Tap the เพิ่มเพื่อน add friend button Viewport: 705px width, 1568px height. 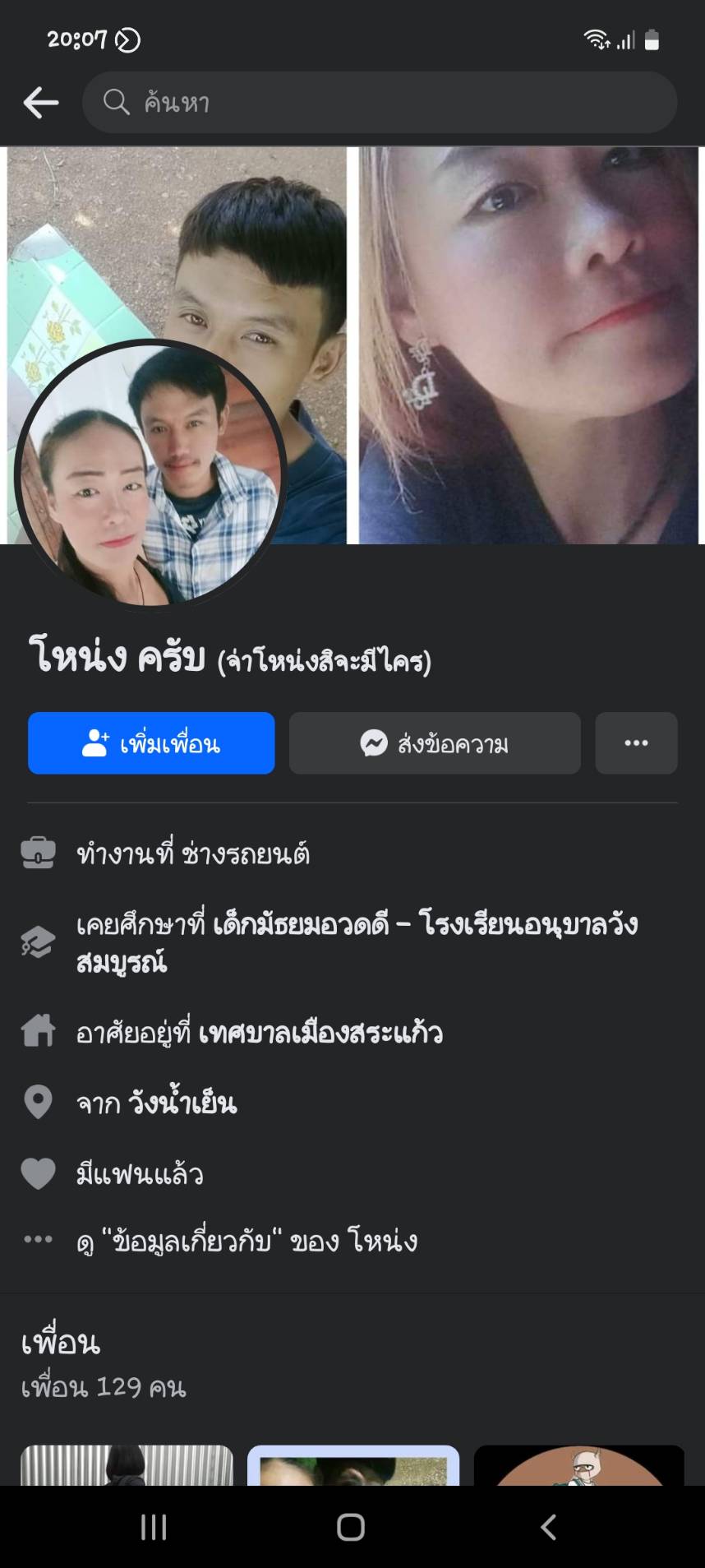pyautogui.click(x=151, y=743)
